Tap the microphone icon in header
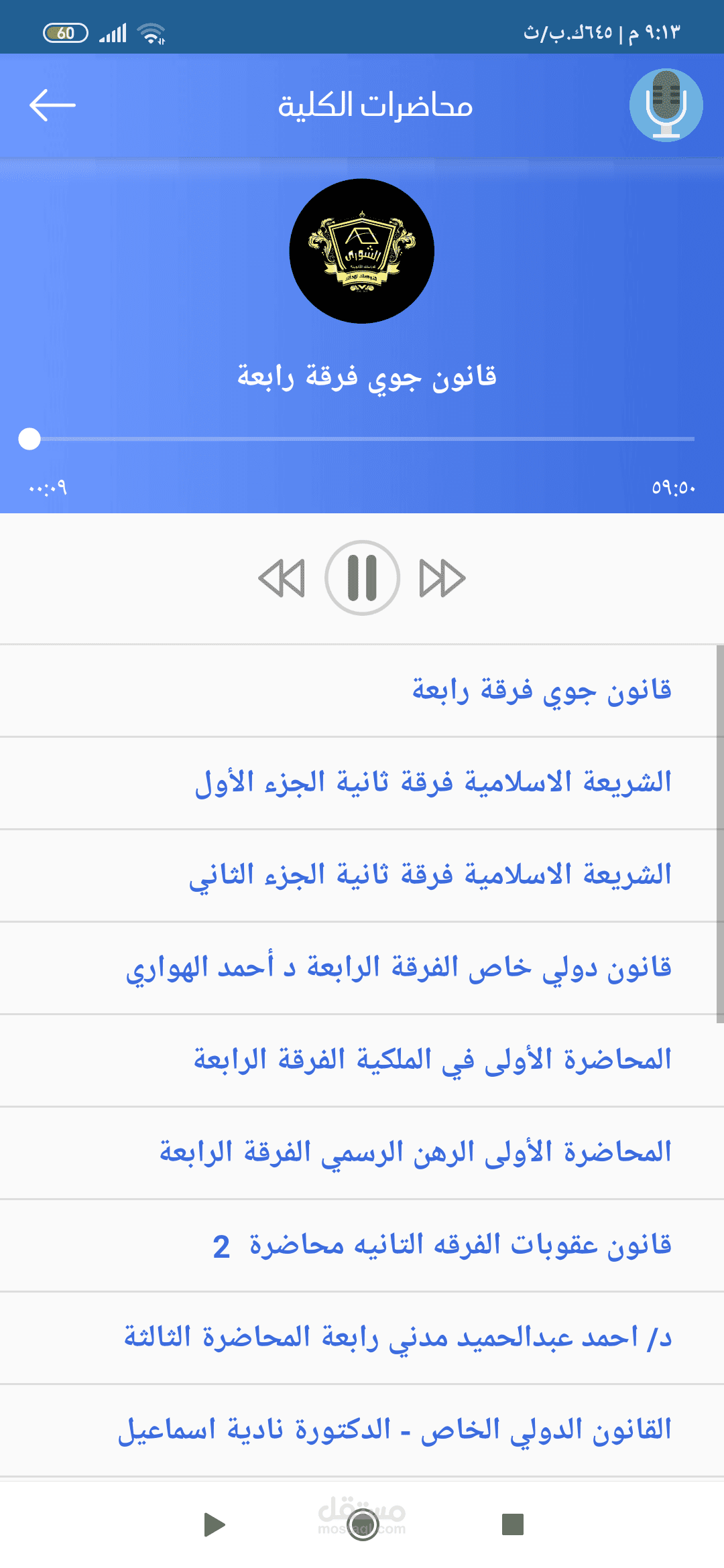Image resolution: width=724 pixels, height=1568 pixels. 666,105
